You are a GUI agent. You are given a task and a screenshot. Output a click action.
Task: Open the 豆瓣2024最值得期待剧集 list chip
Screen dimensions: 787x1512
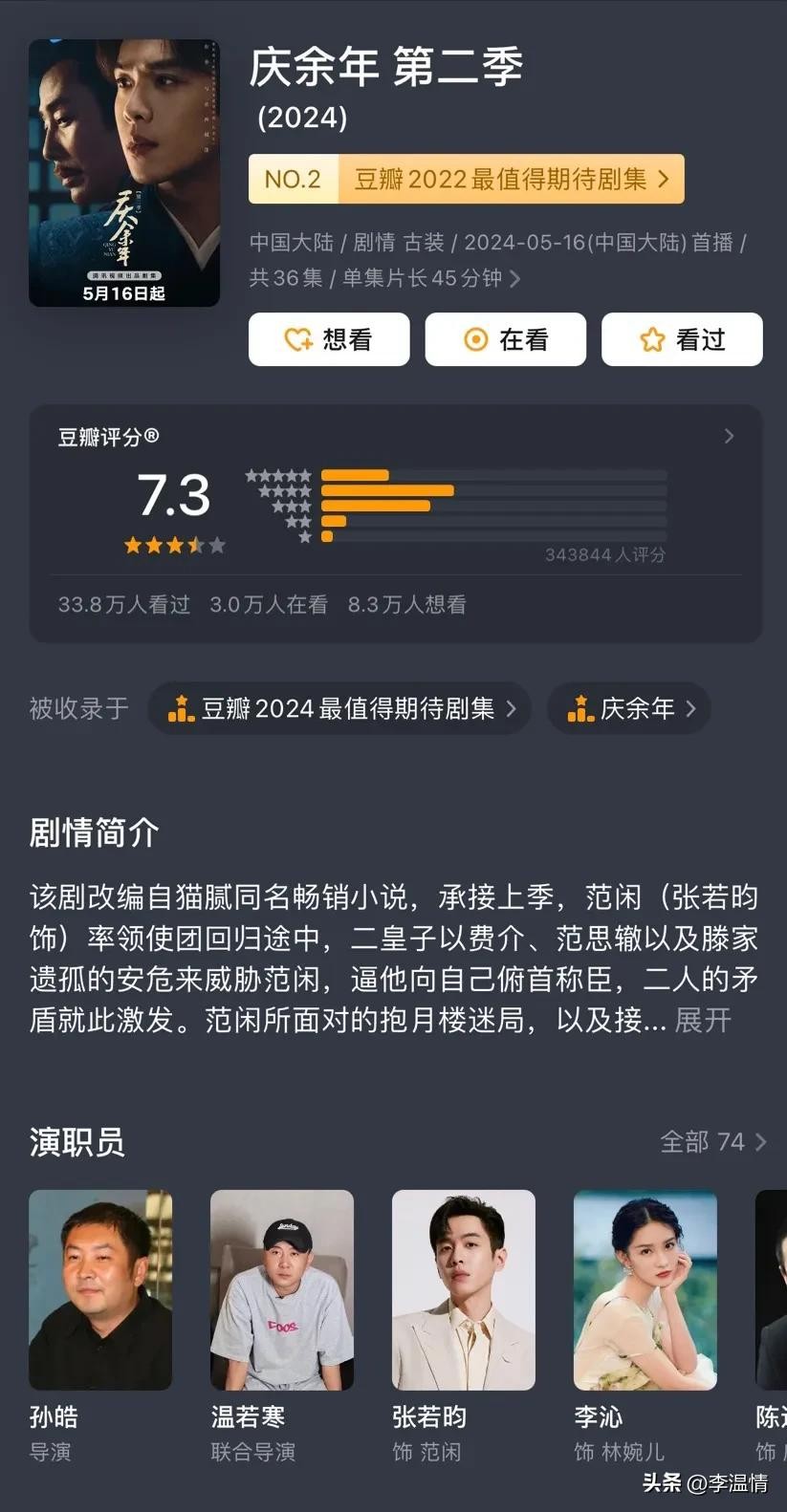click(339, 708)
